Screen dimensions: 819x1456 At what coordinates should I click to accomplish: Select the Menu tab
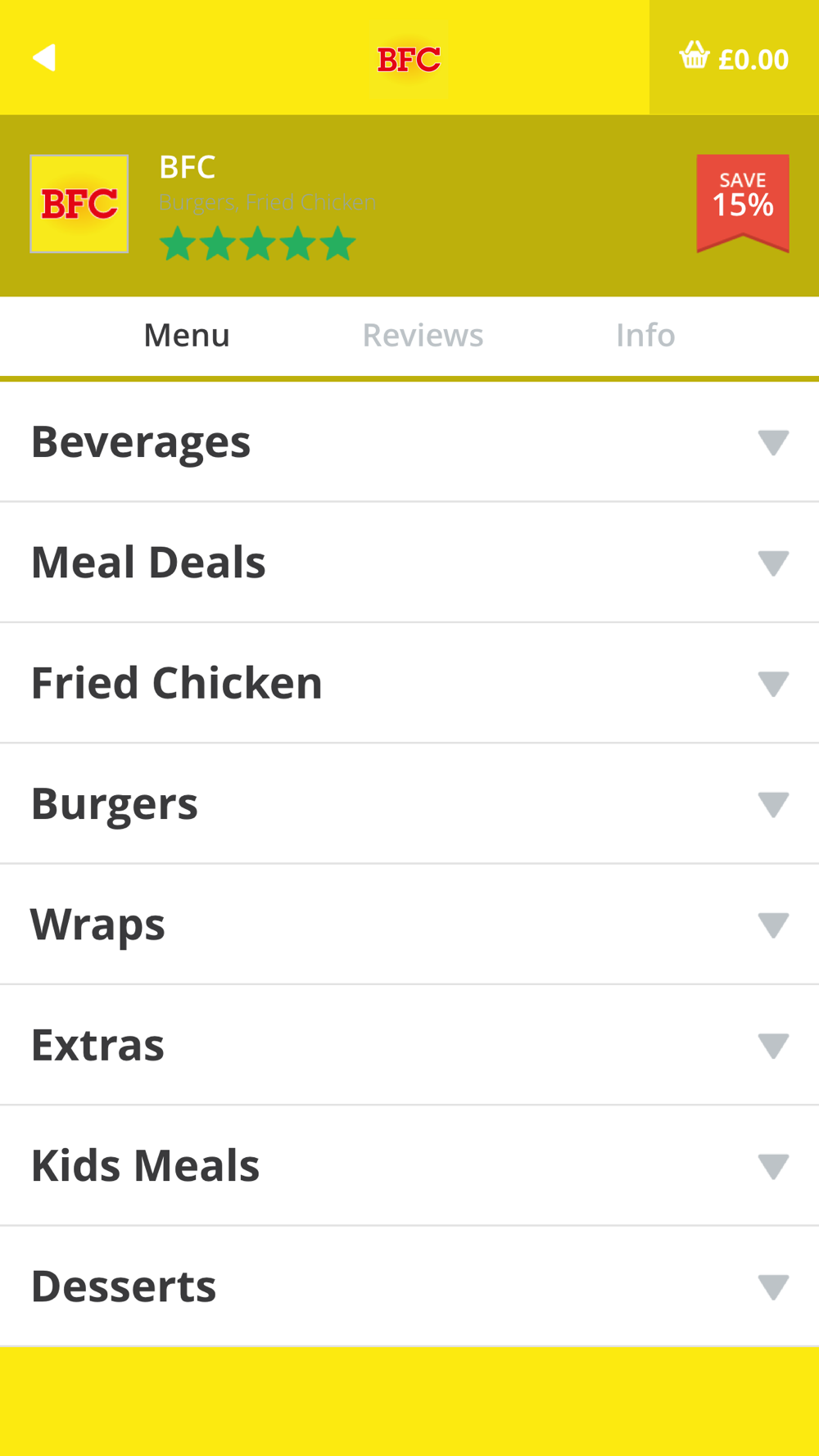click(187, 336)
